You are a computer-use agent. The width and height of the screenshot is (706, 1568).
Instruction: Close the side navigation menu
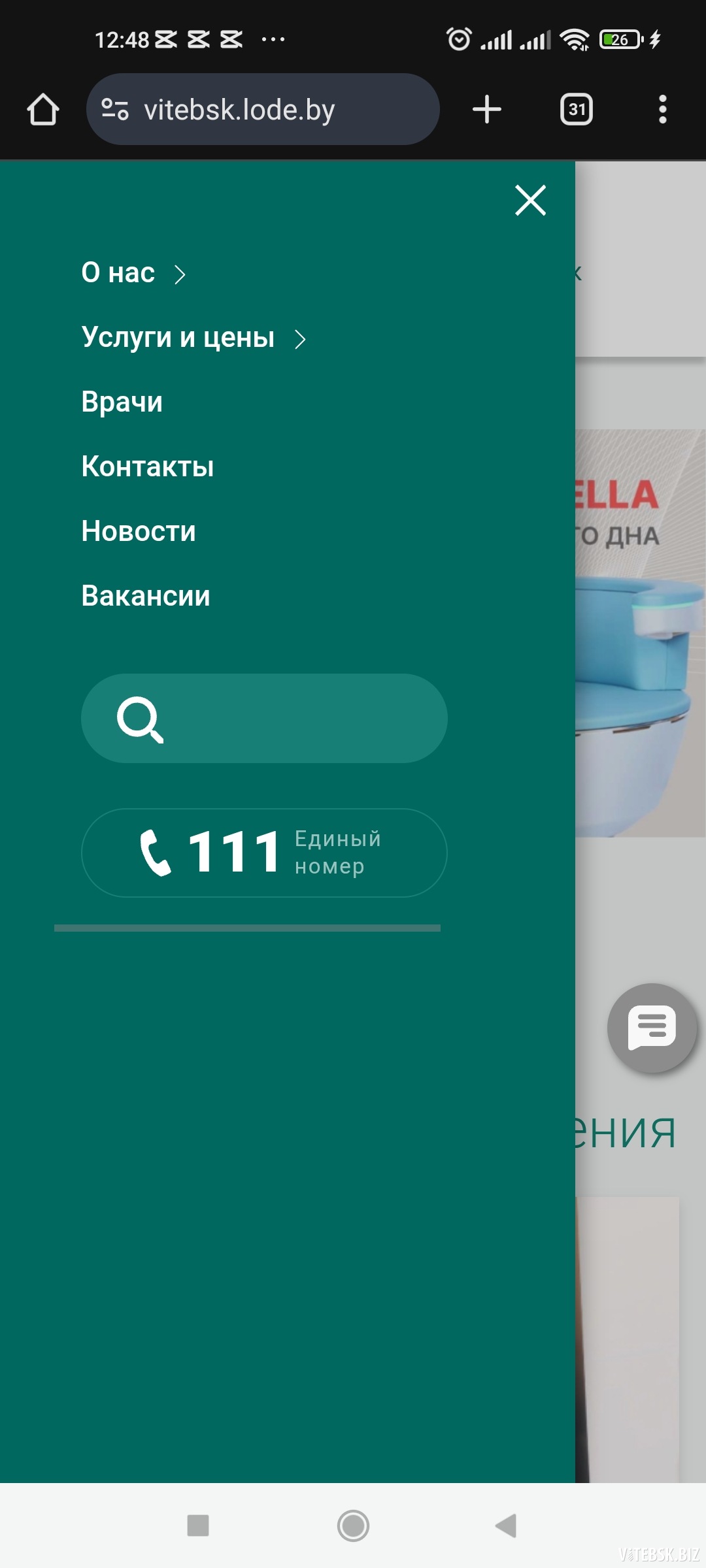[x=530, y=200]
